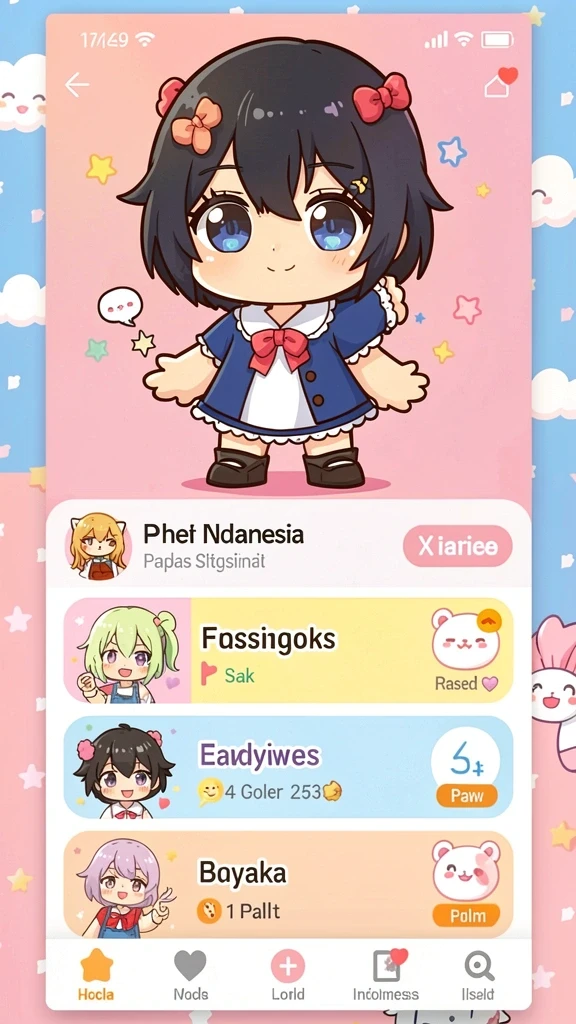Open the Eavdyiwes card
Image resolution: width=576 pixels, height=1024 pixels.
tap(288, 767)
